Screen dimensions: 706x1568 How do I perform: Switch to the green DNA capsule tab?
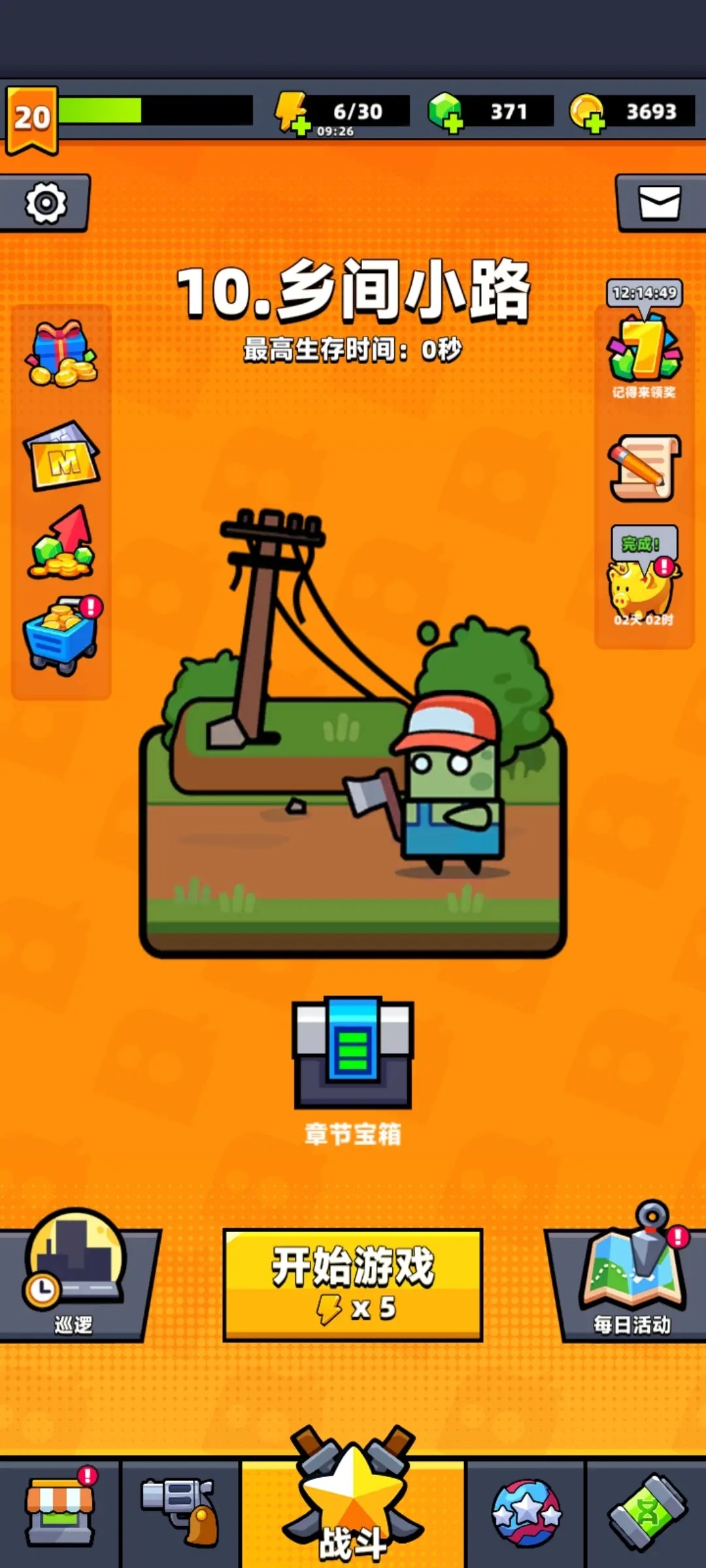647,1512
